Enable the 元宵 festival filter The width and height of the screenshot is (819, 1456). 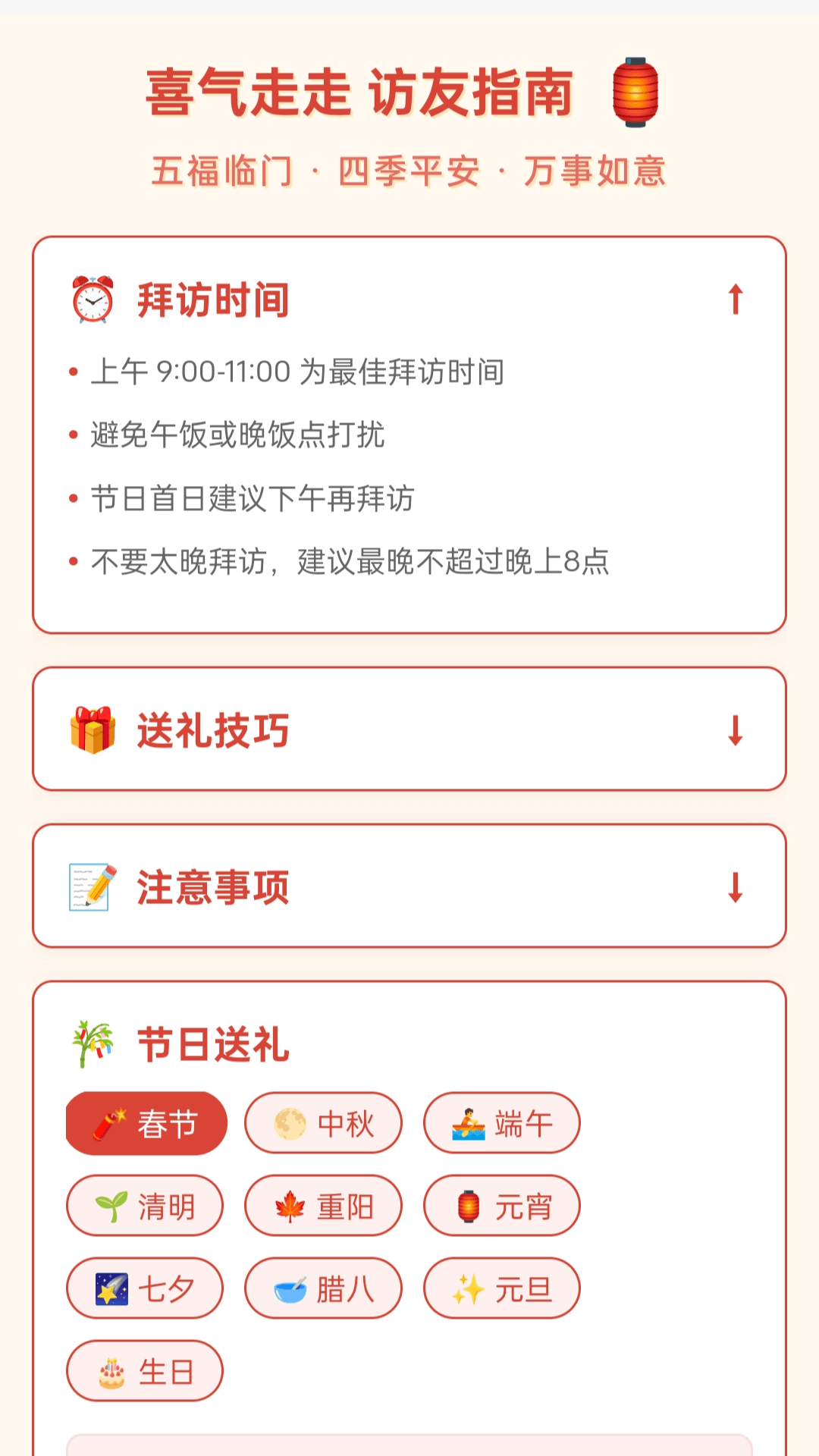pos(501,1206)
